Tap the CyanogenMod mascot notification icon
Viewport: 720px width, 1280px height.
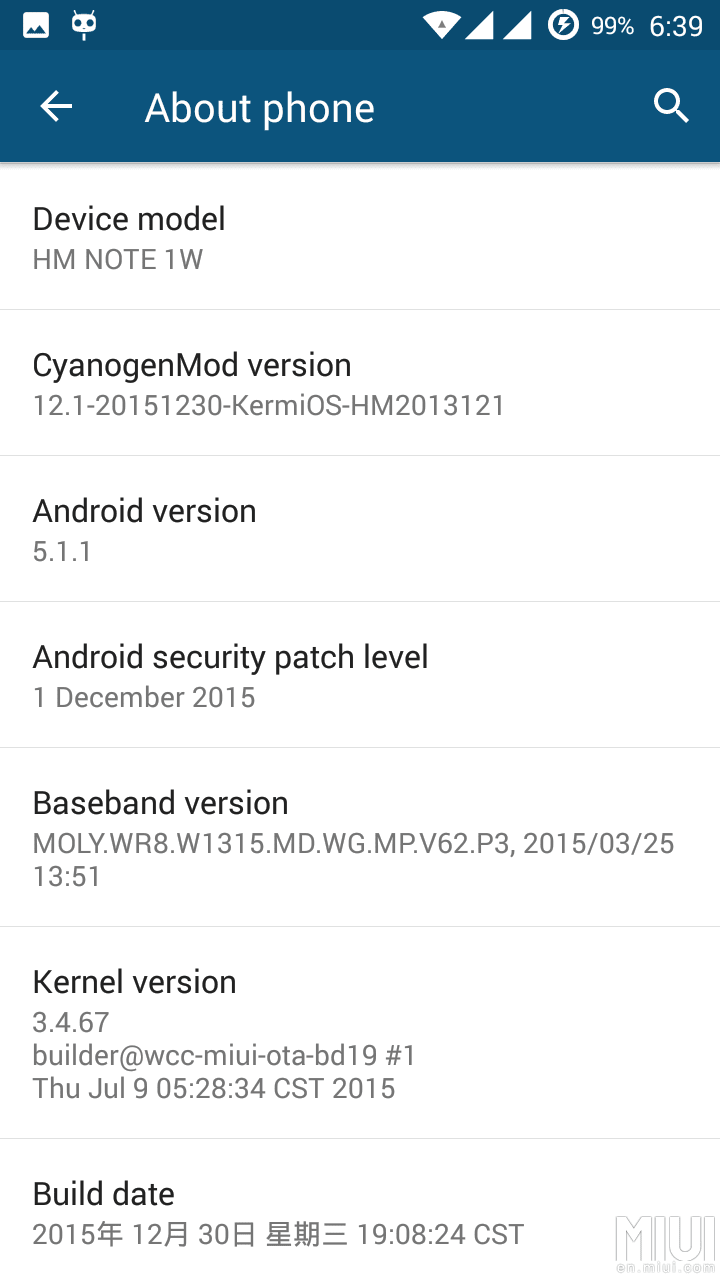84,25
